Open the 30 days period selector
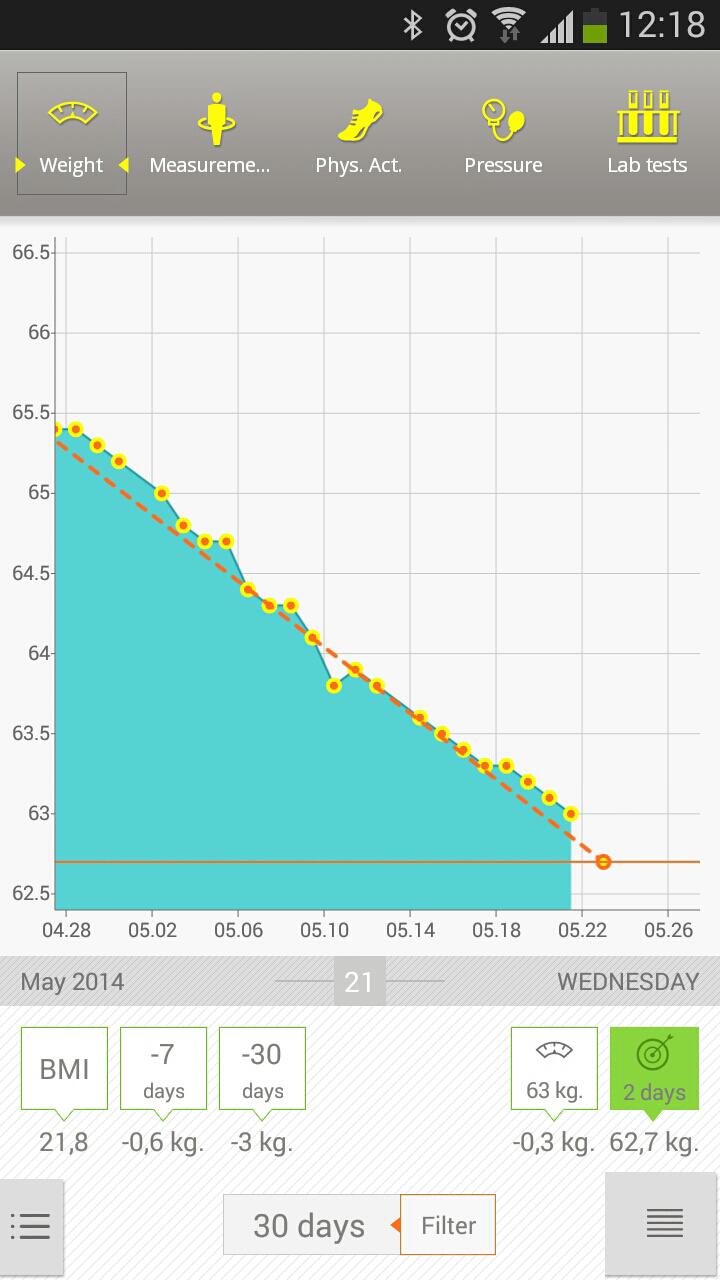 click(x=310, y=1225)
